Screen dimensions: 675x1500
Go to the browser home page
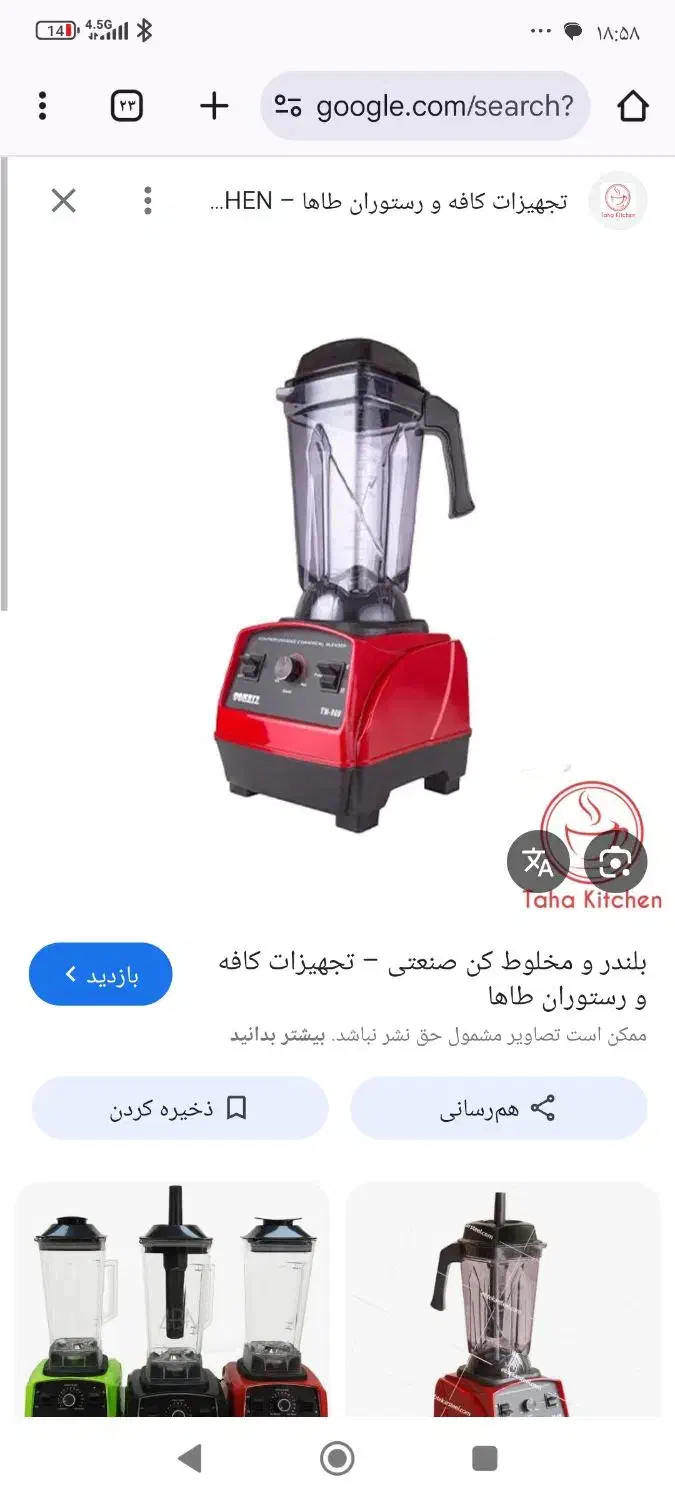pos(632,106)
